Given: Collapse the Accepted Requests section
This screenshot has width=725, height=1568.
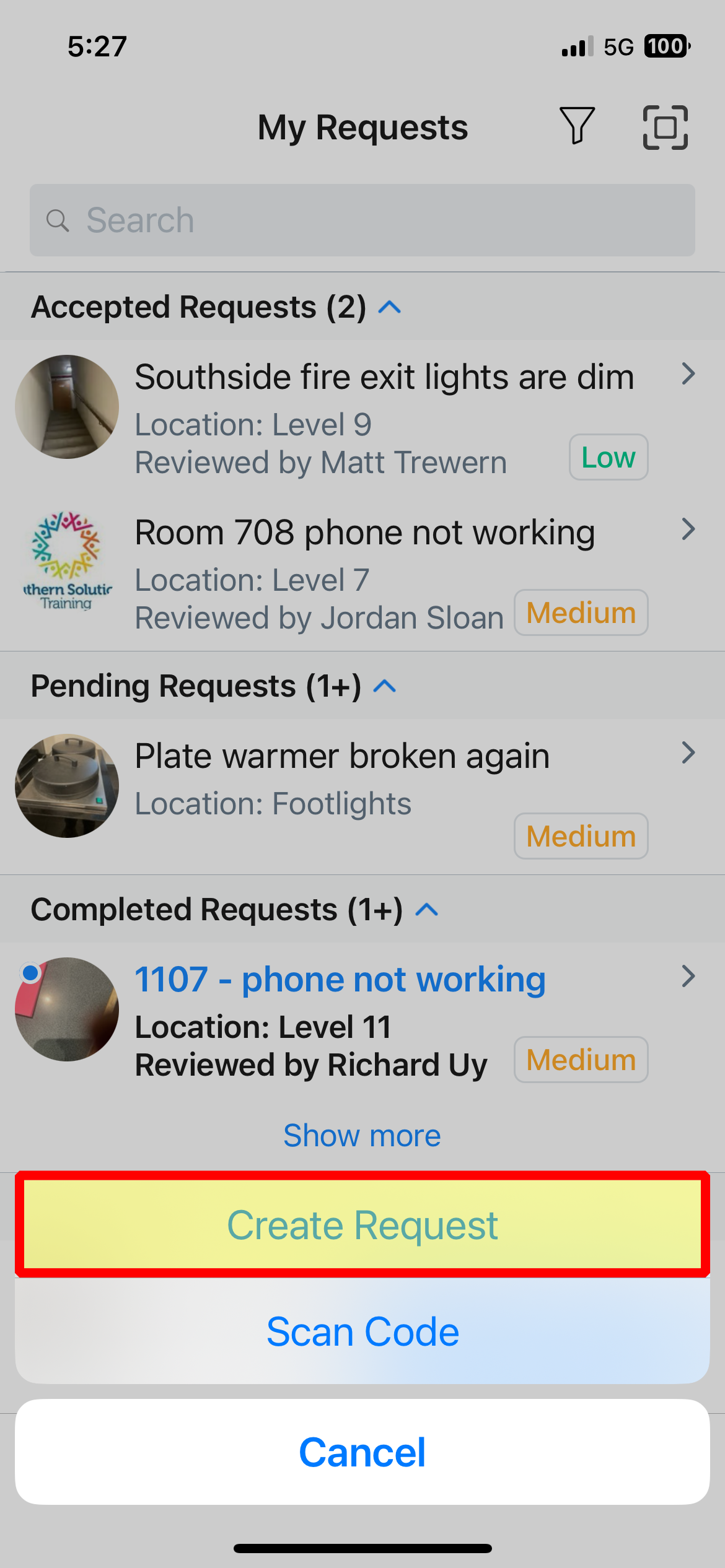Looking at the screenshot, I should click(390, 307).
